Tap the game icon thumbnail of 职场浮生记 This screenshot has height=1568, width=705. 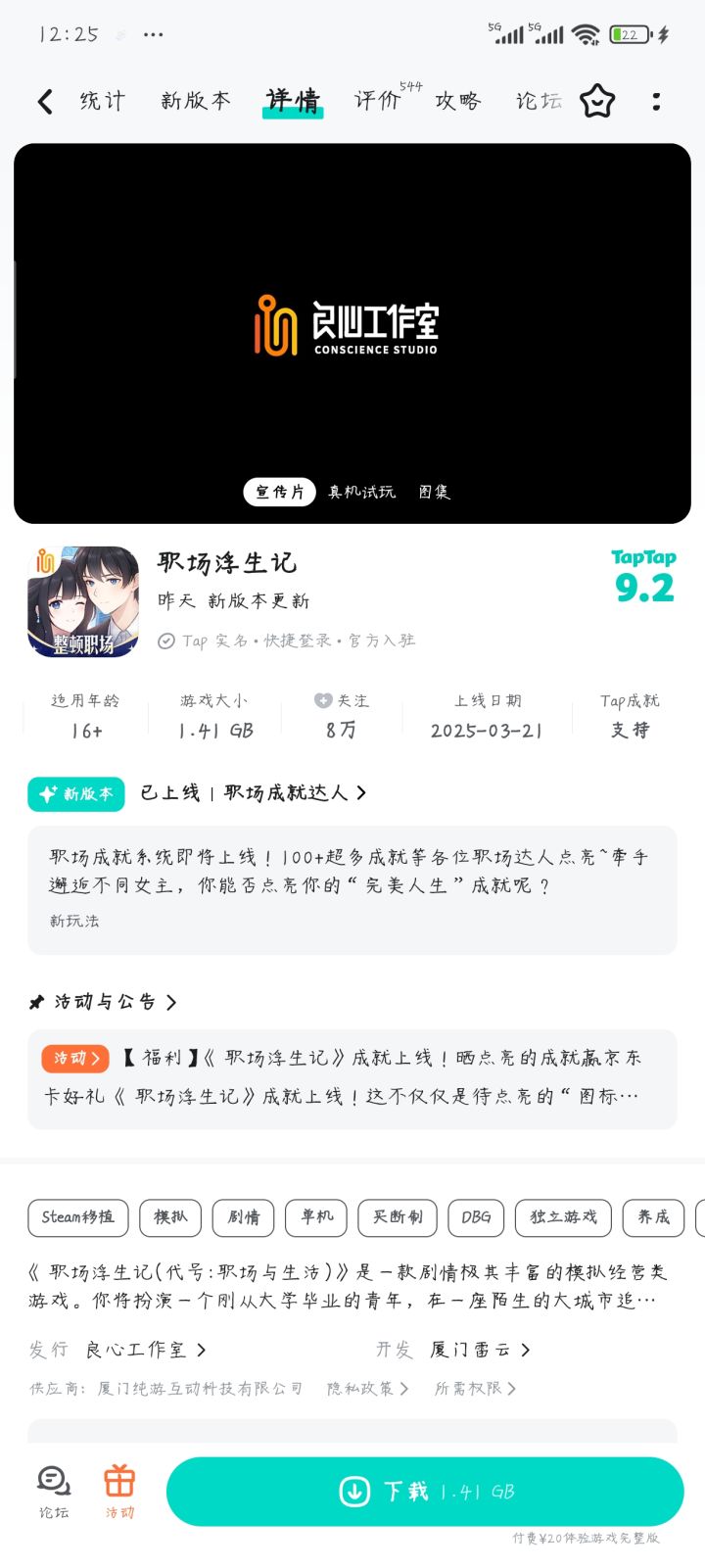82,600
